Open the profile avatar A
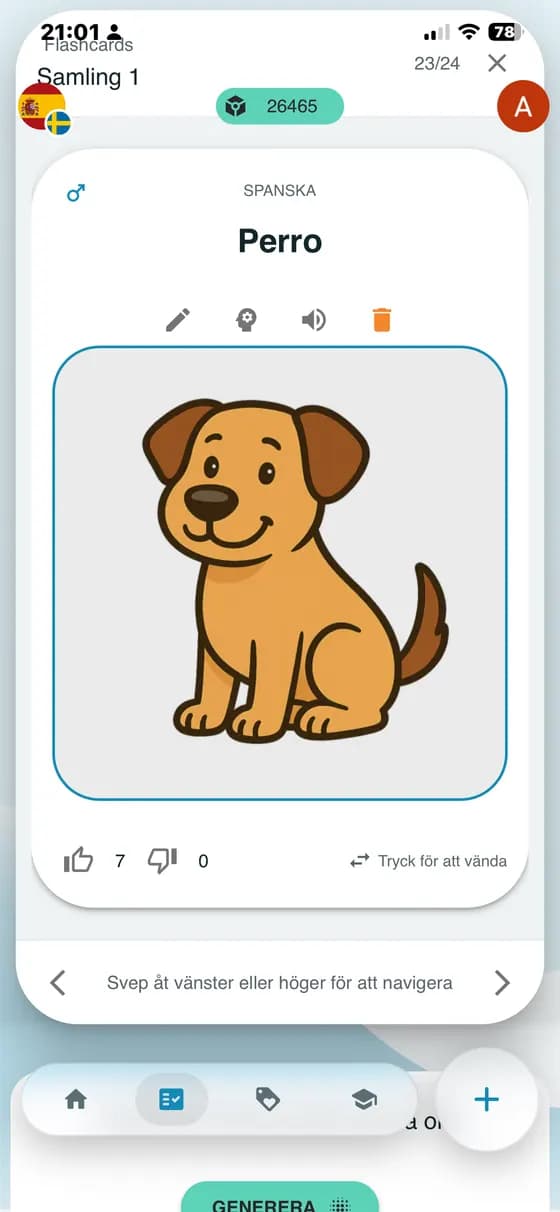The image size is (560, 1212). pyautogui.click(x=523, y=107)
